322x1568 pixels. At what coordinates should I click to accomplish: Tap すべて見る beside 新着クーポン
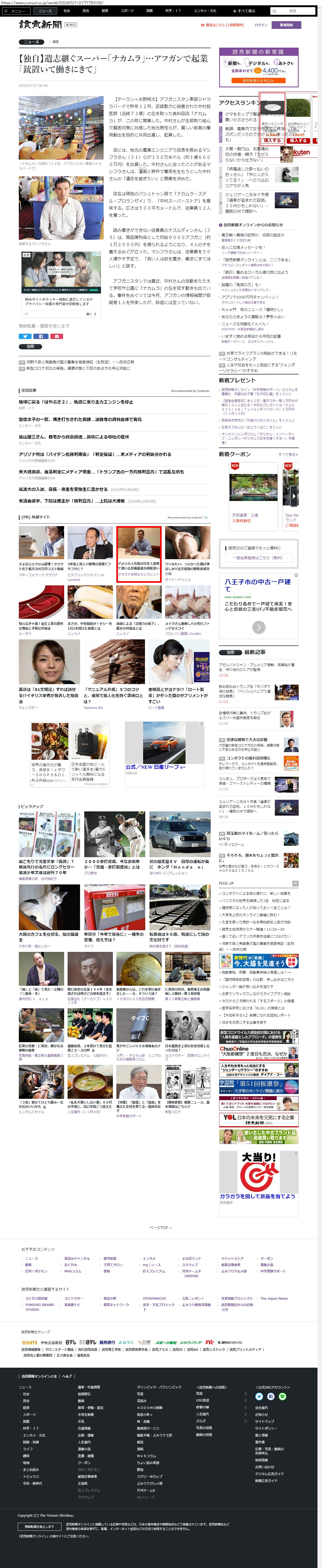pos(287,455)
